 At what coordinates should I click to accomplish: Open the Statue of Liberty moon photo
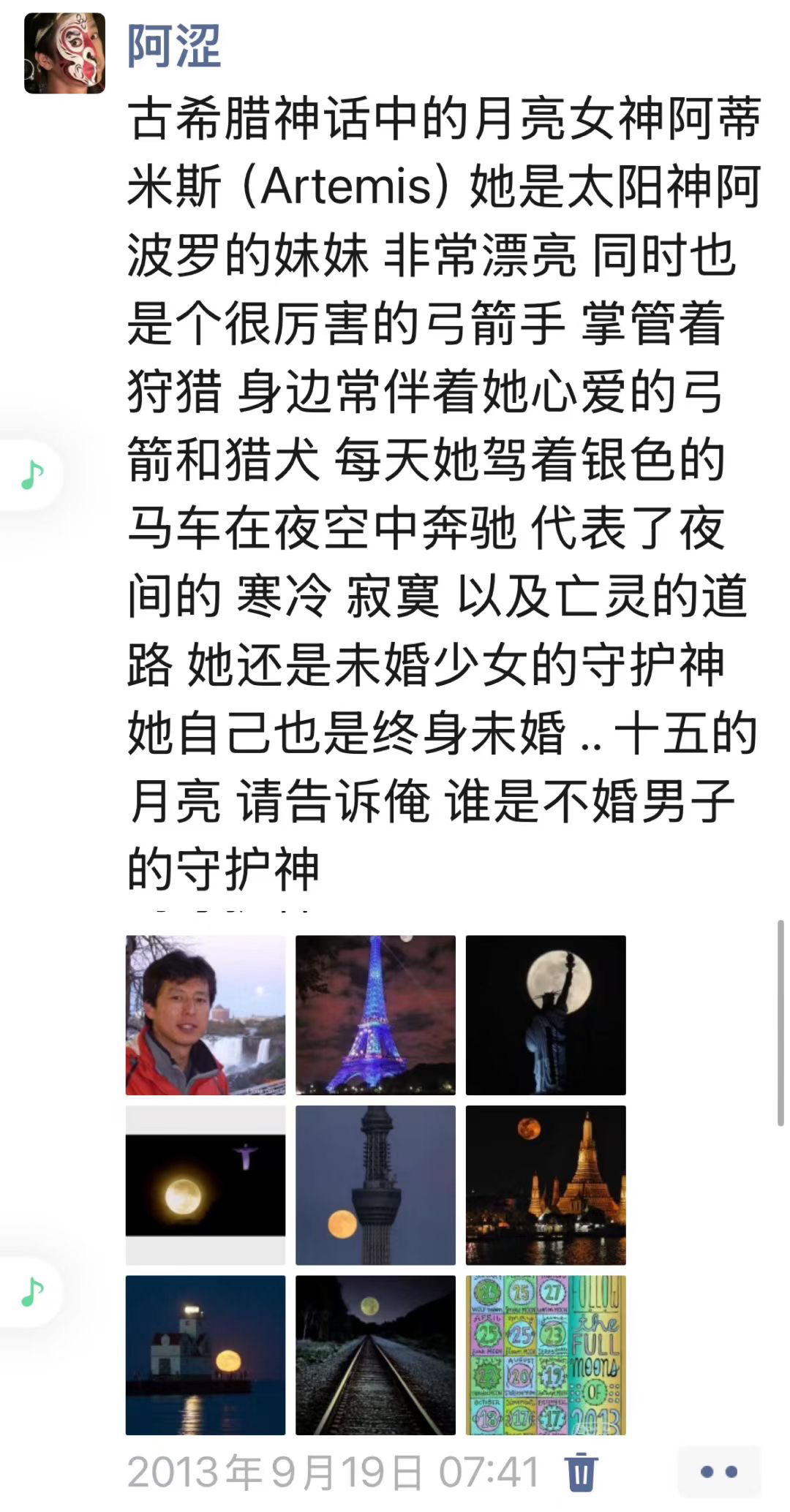(546, 1015)
